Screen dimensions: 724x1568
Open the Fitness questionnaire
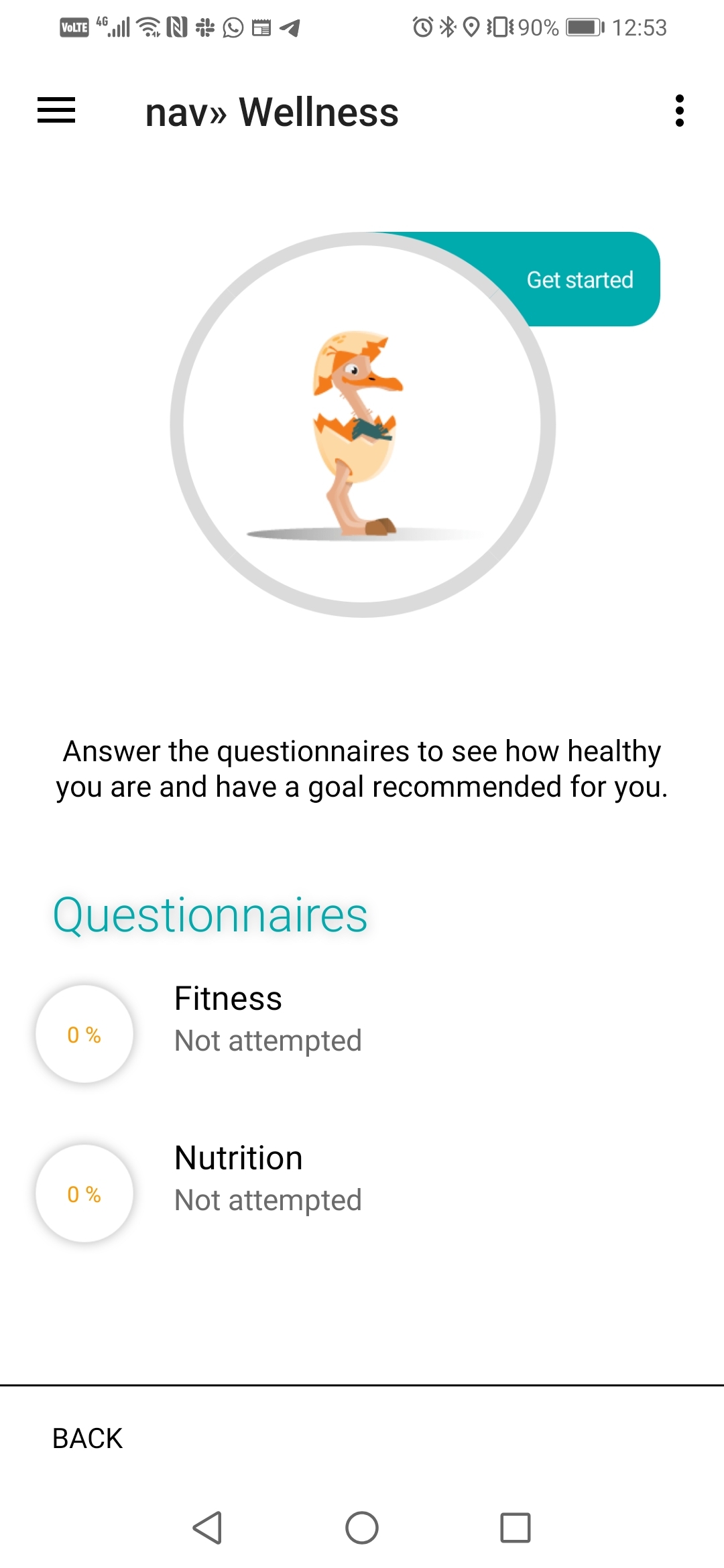[x=228, y=1019]
